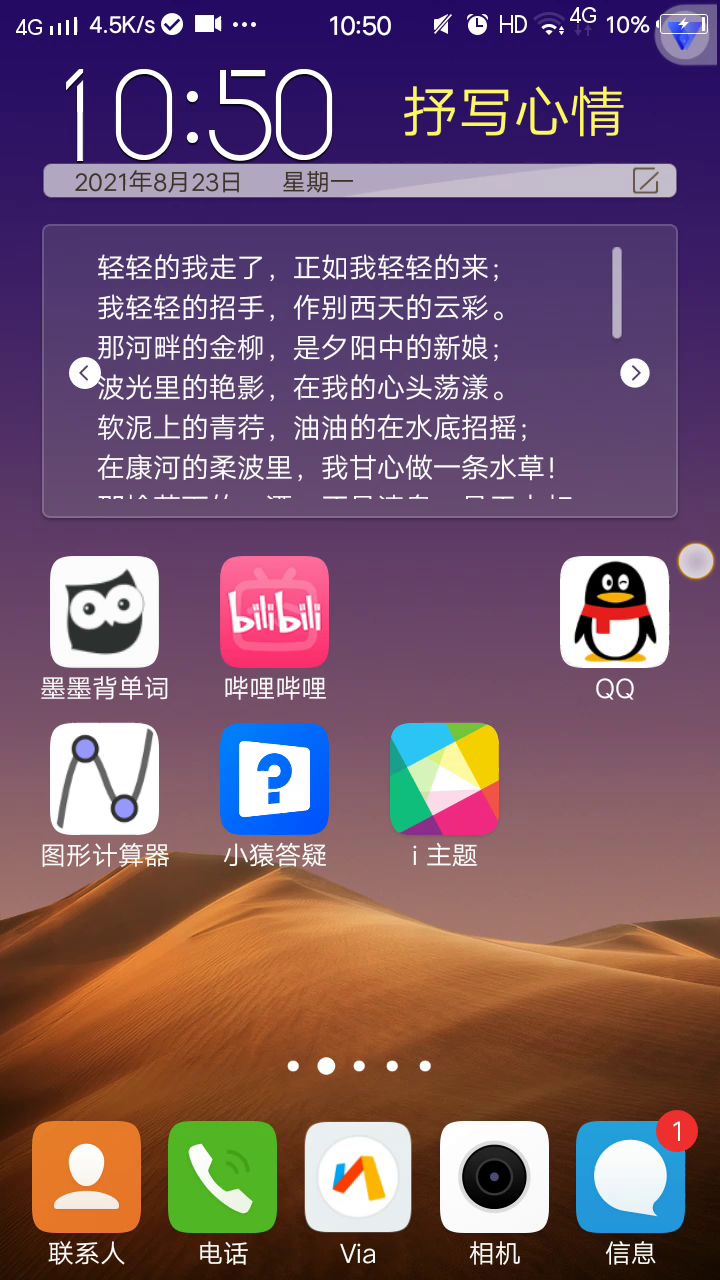Tap the floating assistive ball
The width and height of the screenshot is (720, 1280).
point(696,561)
